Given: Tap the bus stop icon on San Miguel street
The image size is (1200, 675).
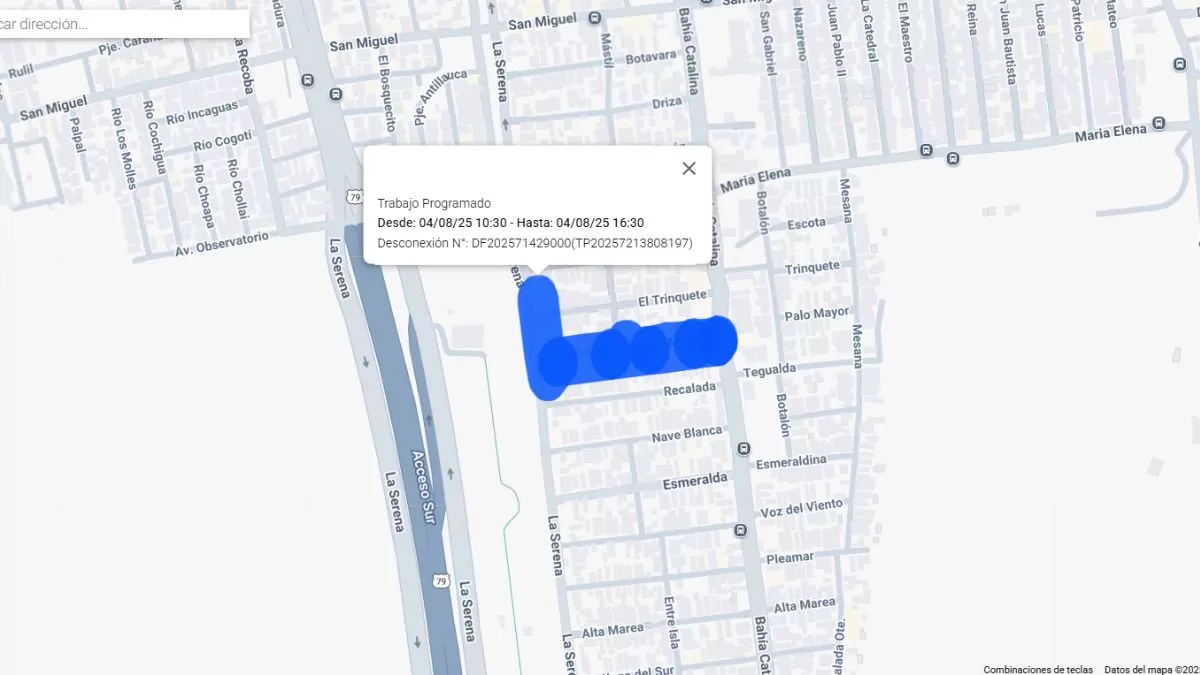Looking at the screenshot, I should coord(595,18).
